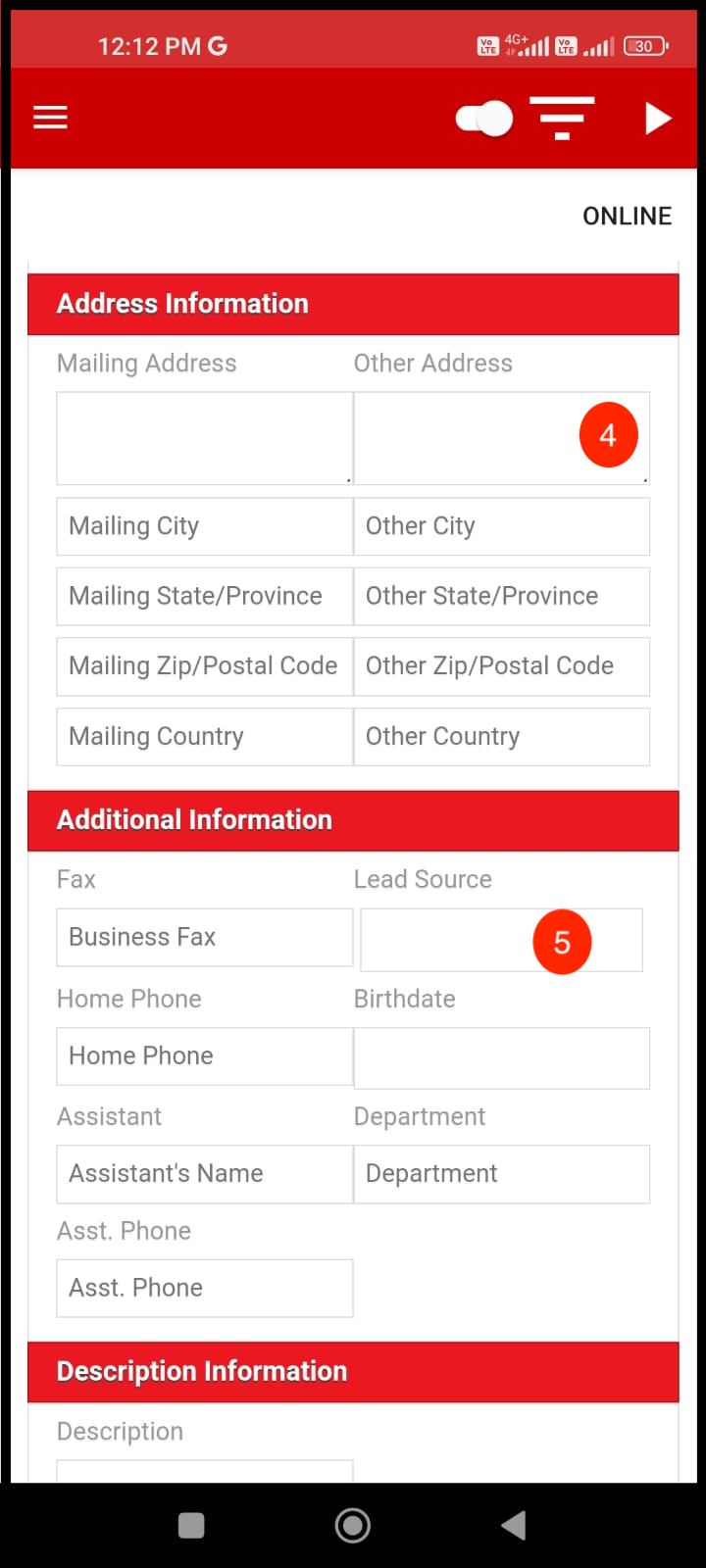Enter the Other State/Province field
This screenshot has height=1568, width=706.
(501, 596)
